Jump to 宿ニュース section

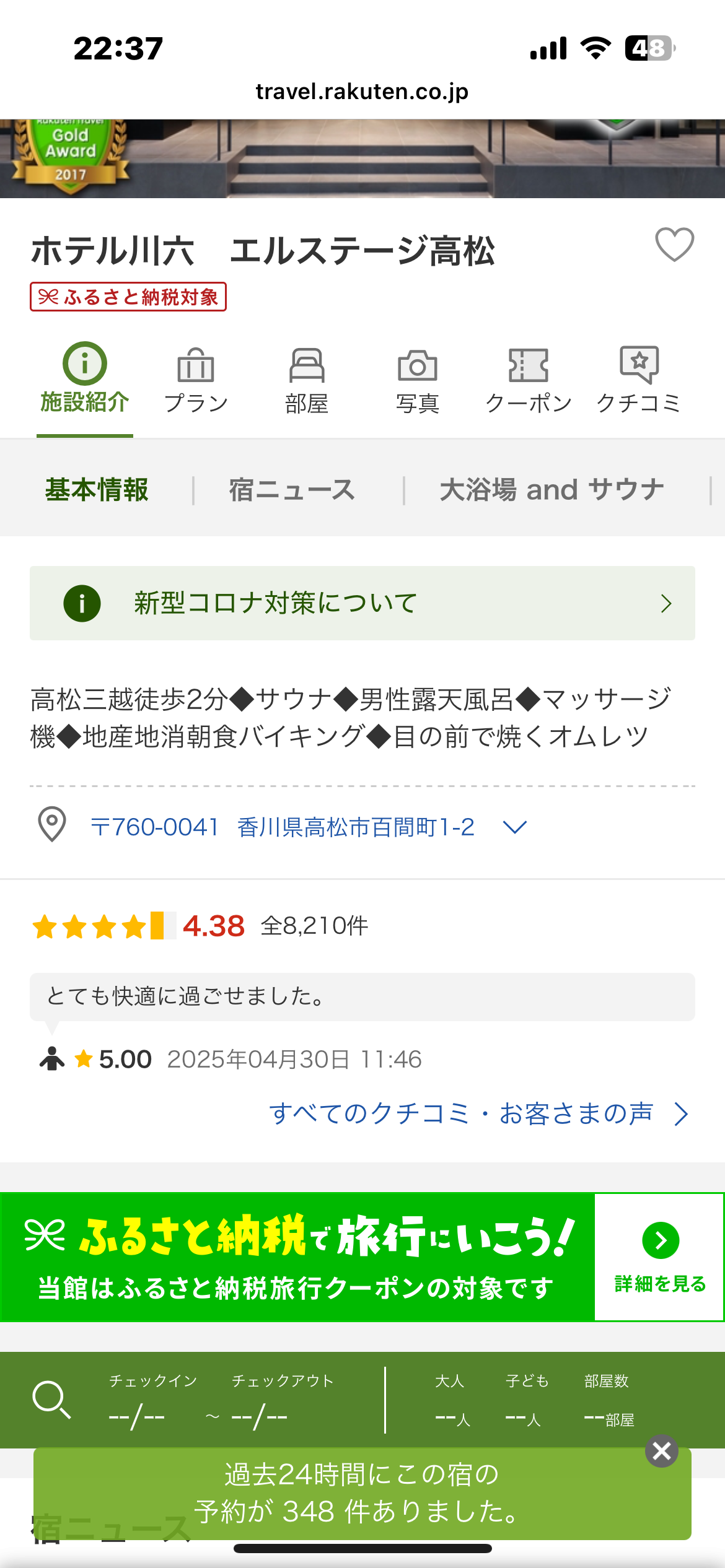tap(292, 490)
